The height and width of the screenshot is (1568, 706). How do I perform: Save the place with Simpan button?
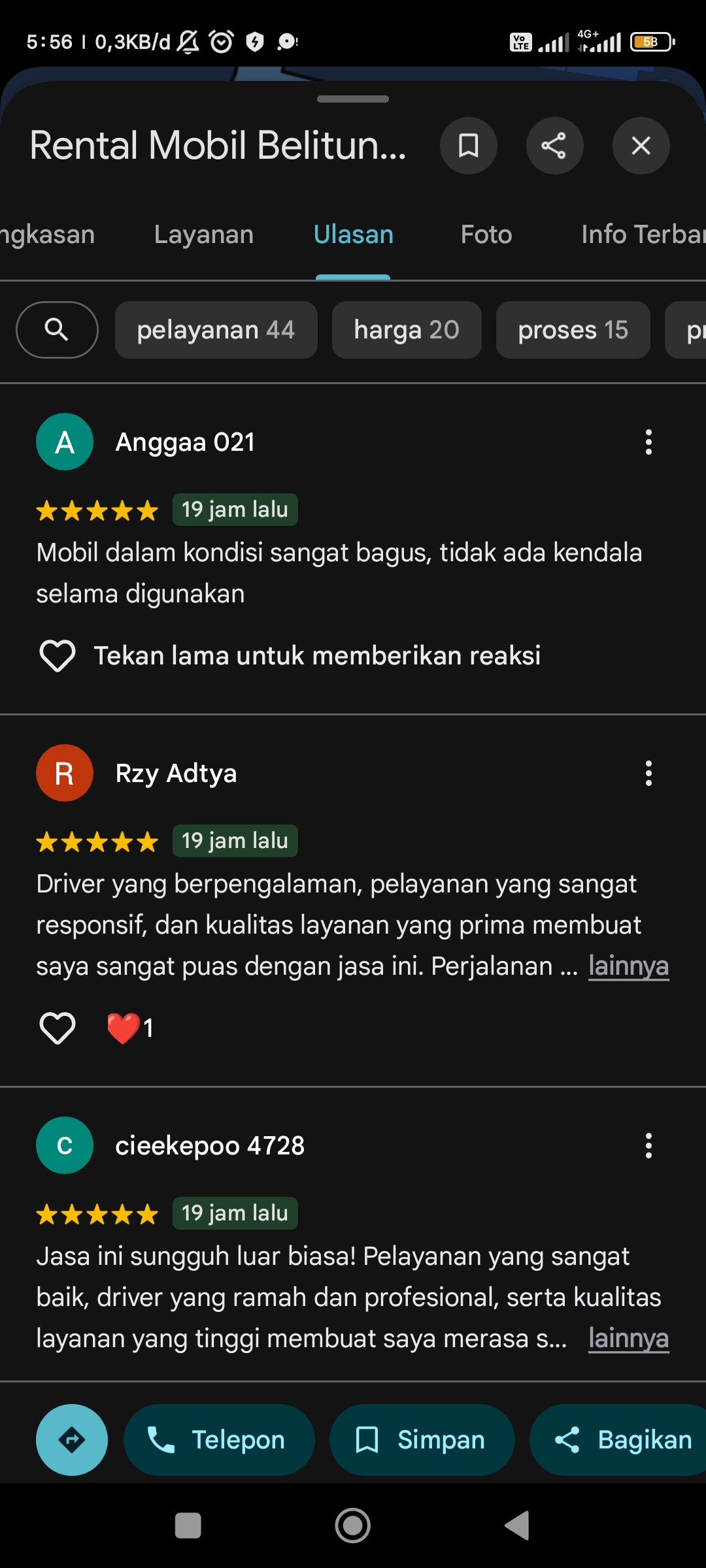422,1440
